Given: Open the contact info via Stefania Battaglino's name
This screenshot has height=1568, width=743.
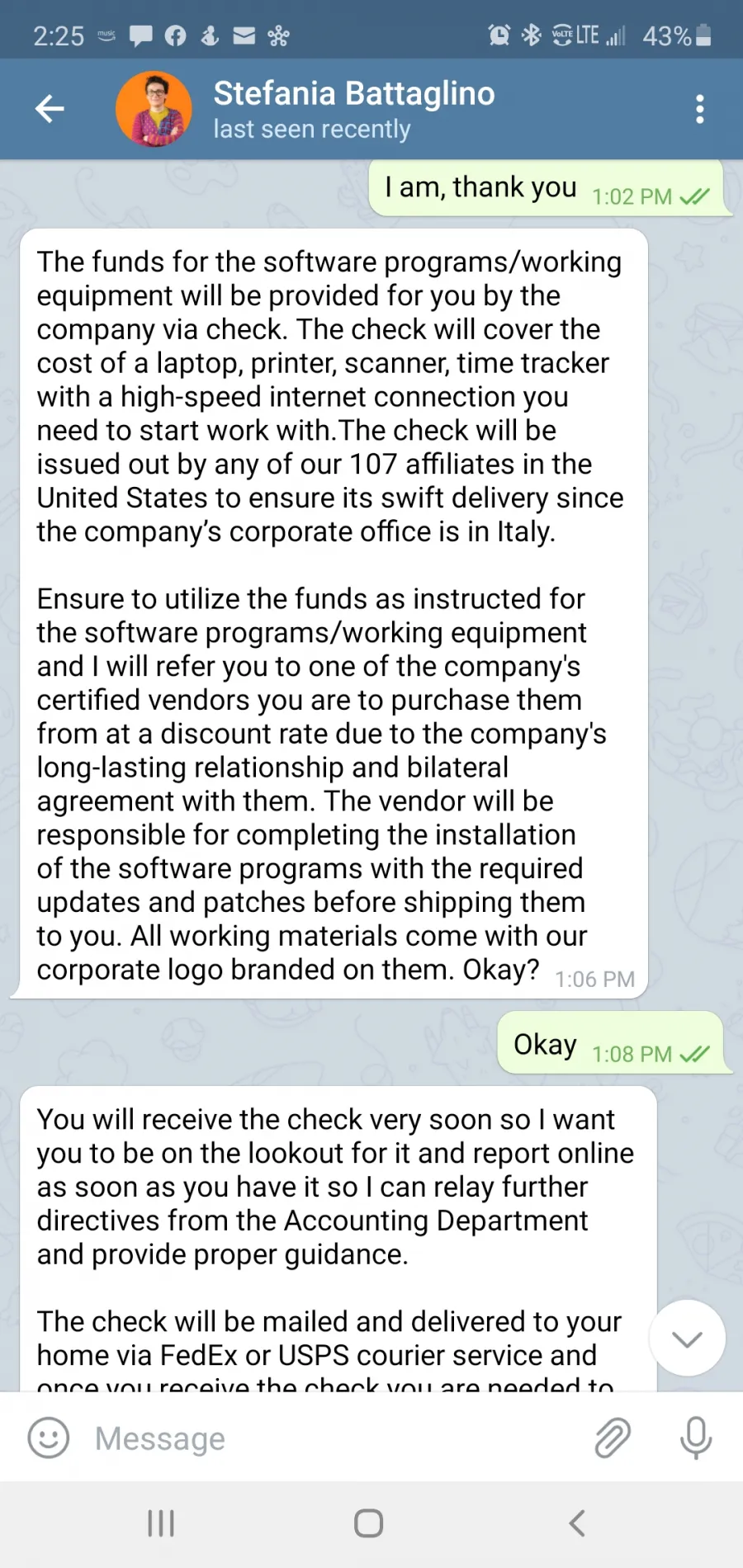Looking at the screenshot, I should (x=354, y=94).
